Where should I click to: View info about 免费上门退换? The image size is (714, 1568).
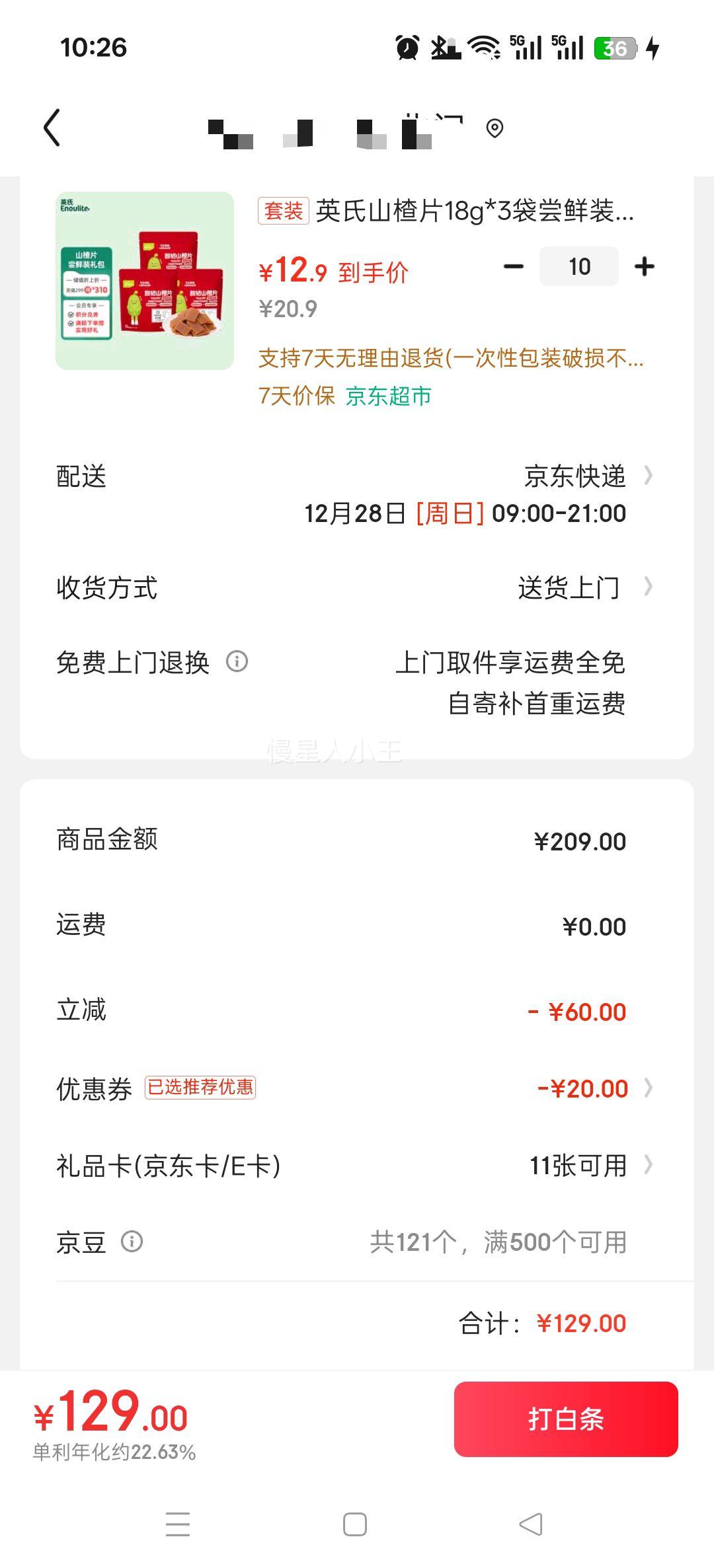coord(237,661)
